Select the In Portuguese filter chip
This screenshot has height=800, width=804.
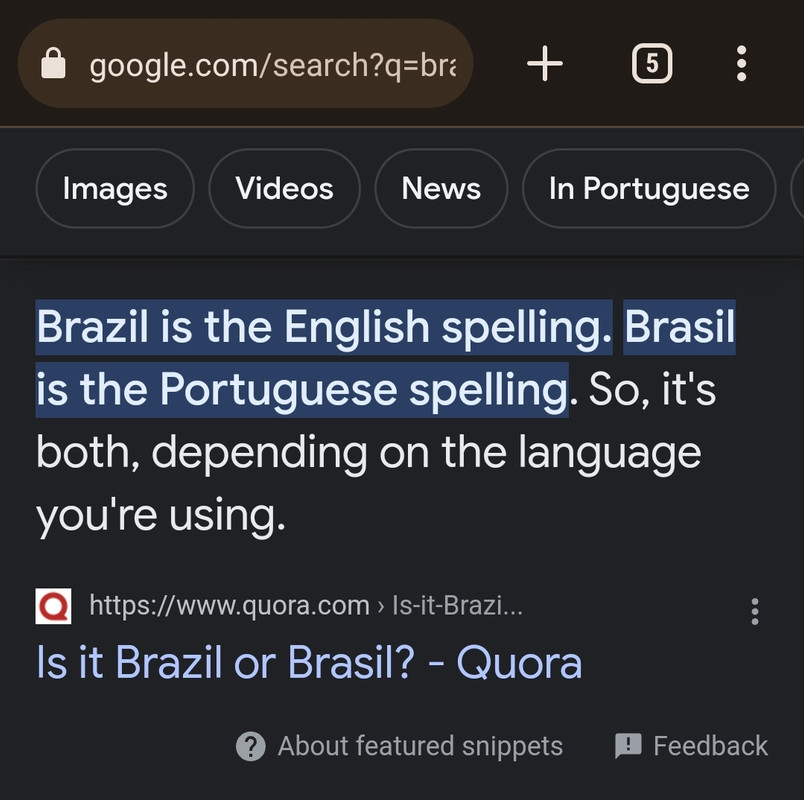[x=649, y=188]
